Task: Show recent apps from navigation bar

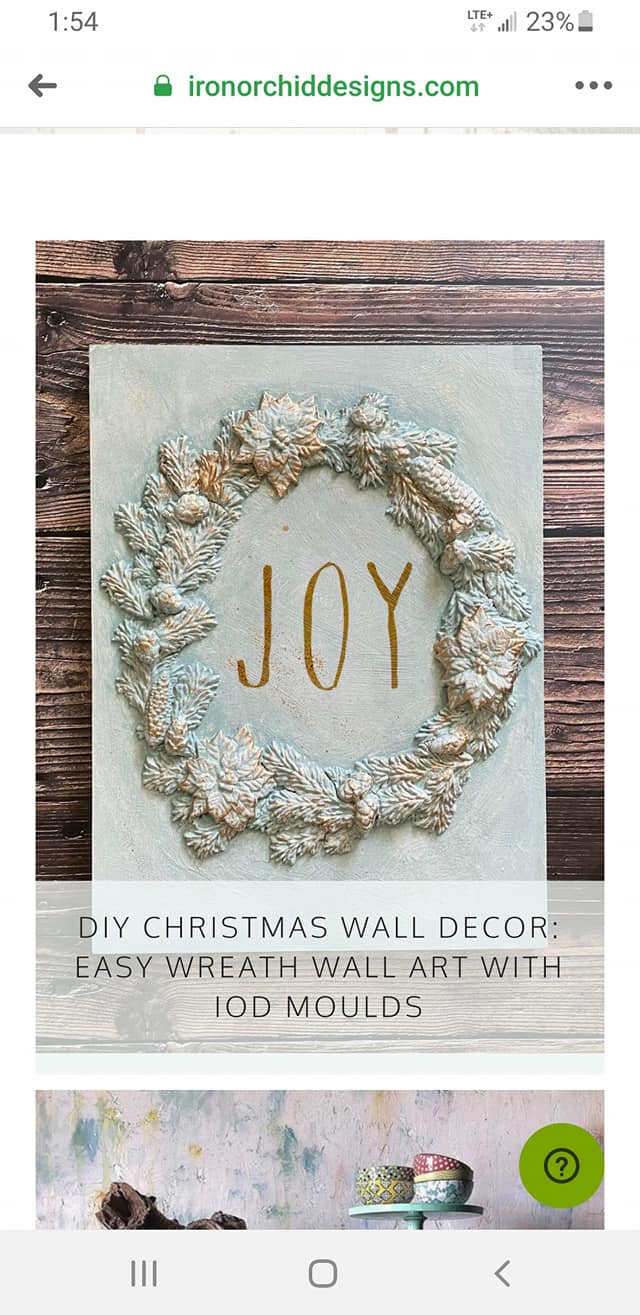Action: tap(144, 1273)
